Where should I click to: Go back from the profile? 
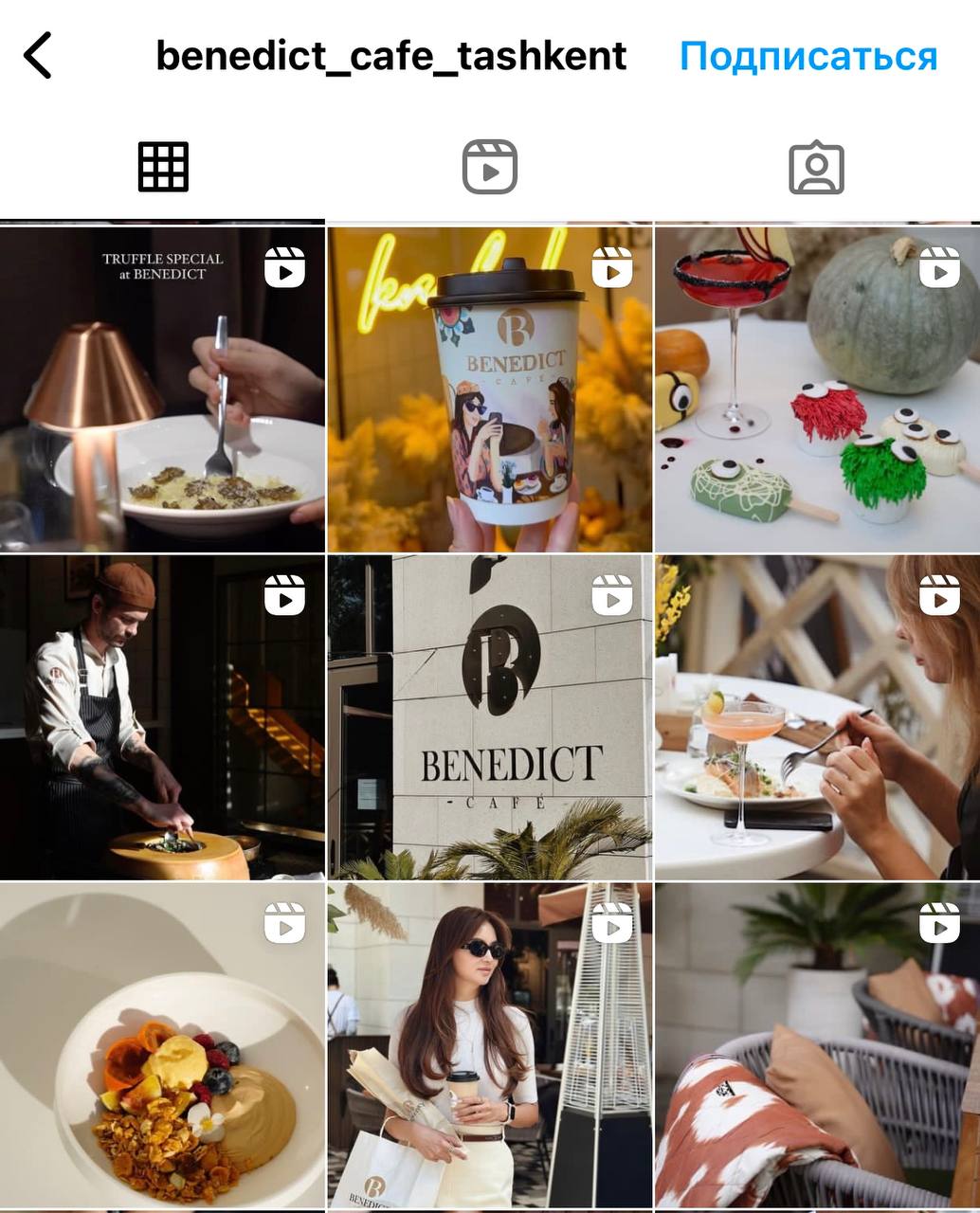pos(38,56)
